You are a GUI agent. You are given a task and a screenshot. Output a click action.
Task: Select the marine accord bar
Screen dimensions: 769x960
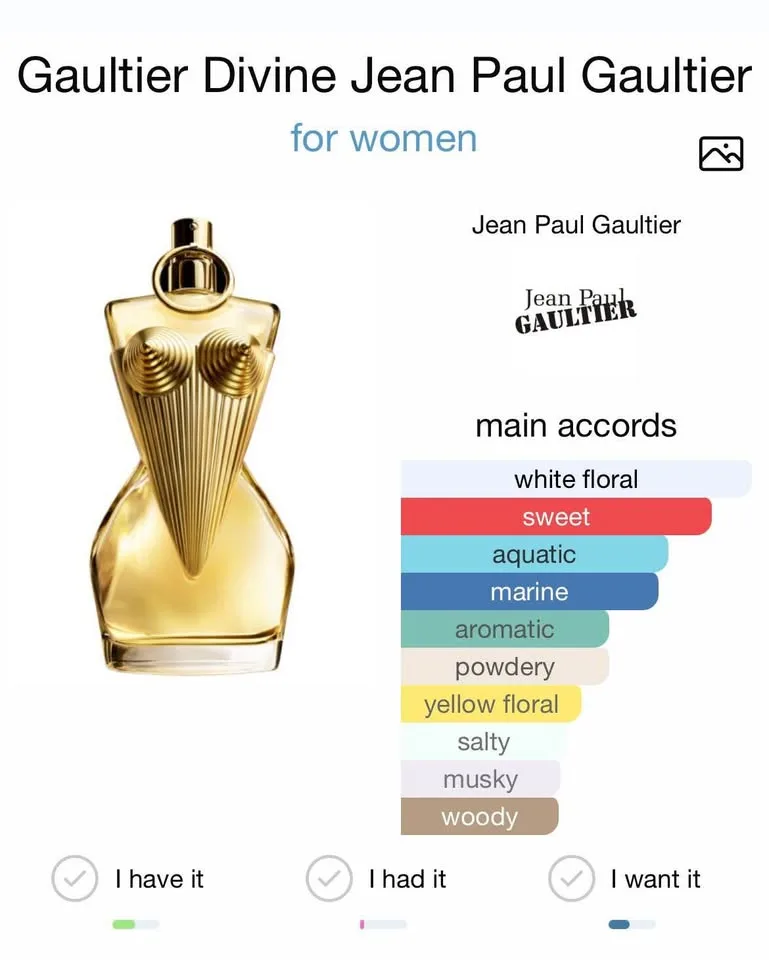[x=528, y=592]
